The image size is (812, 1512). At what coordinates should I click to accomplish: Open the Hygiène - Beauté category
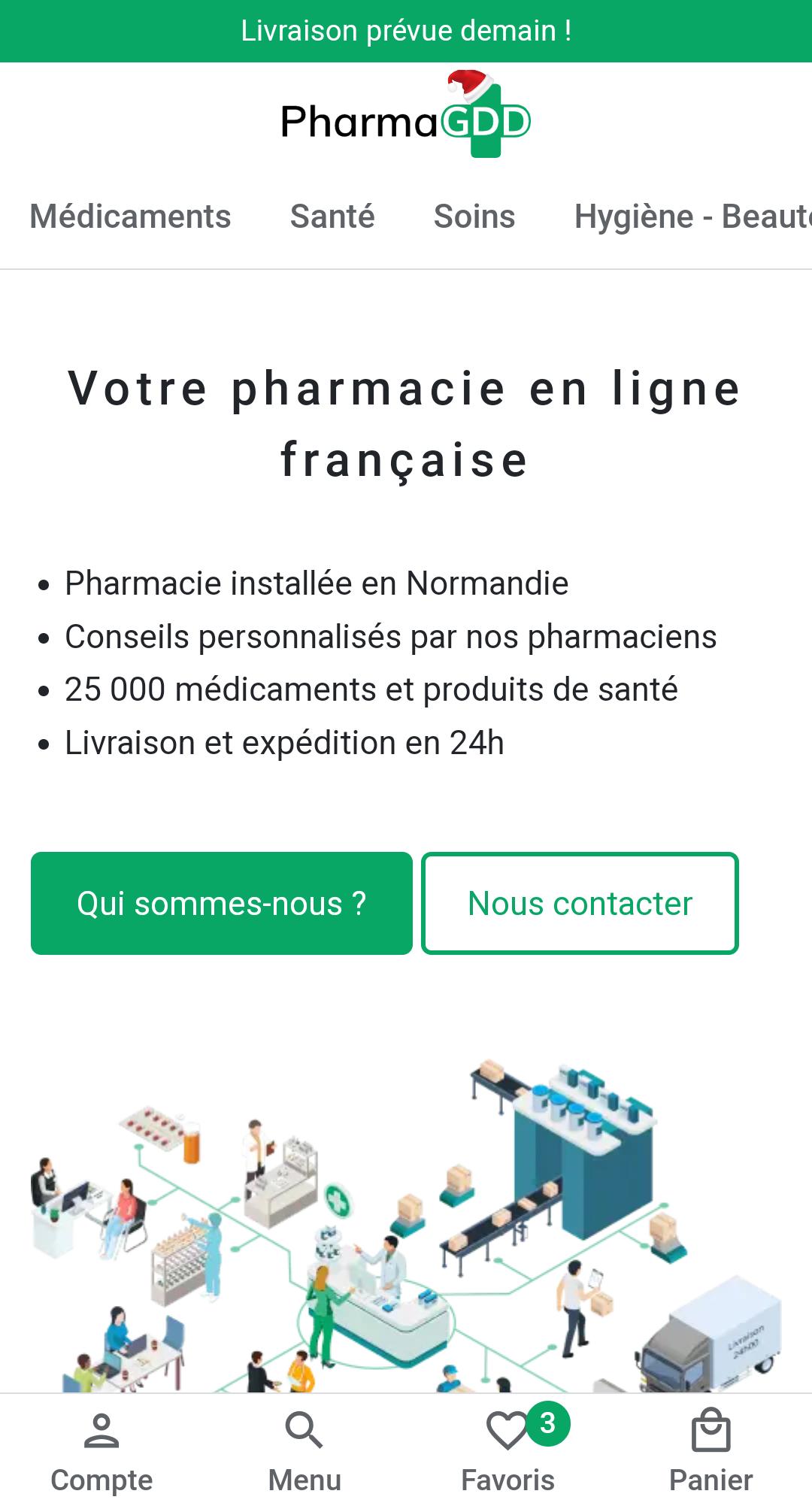tap(692, 217)
